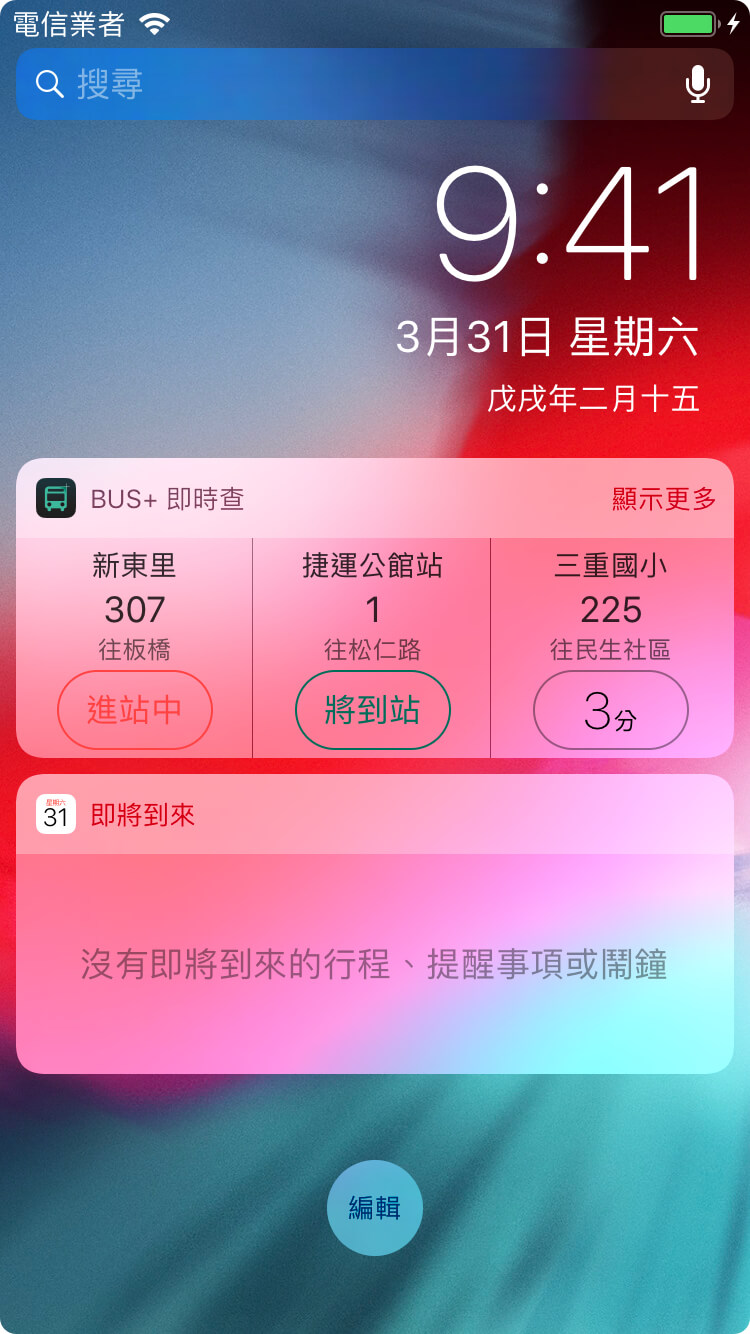Check the 進站中 status for bus 307
Image resolution: width=750 pixels, height=1334 pixels.
(x=135, y=710)
